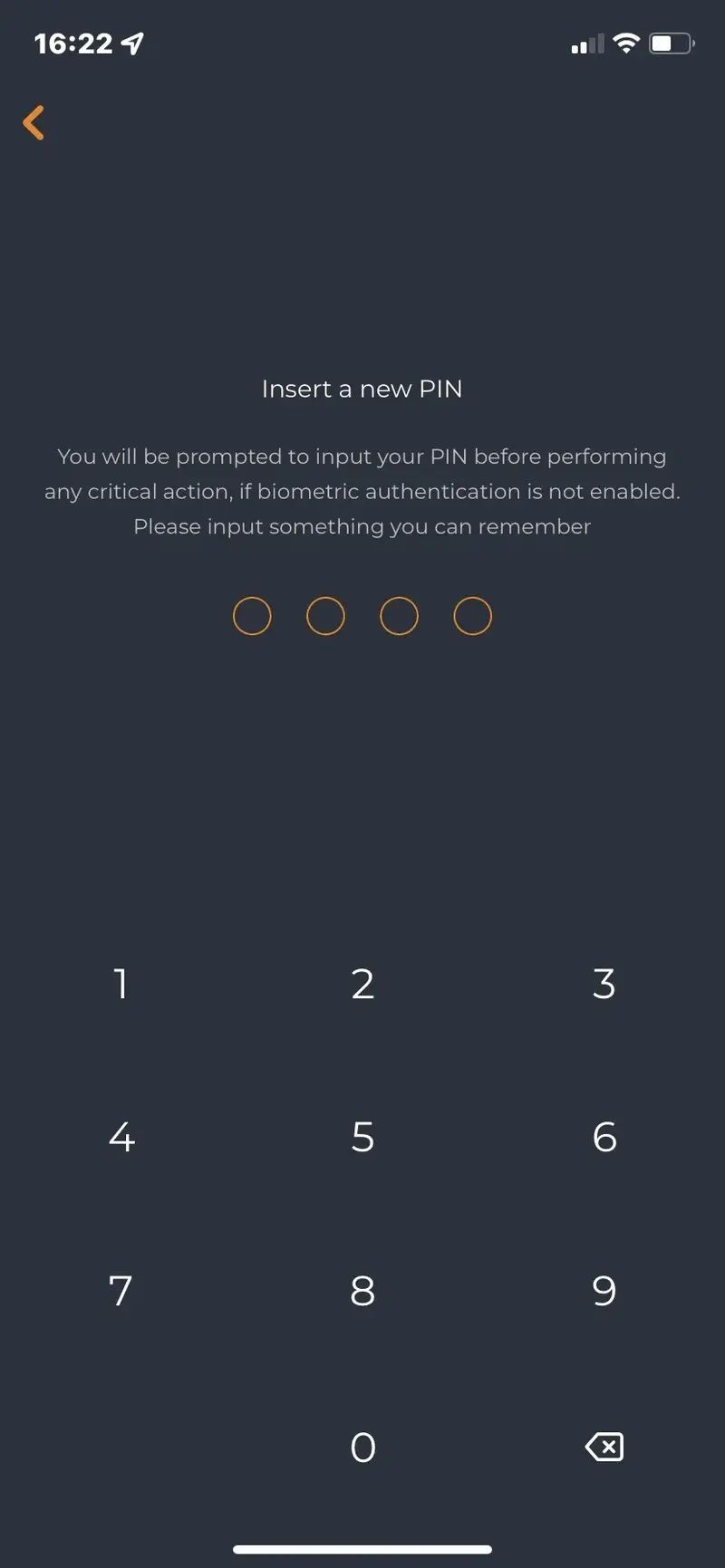Tap the orange back chevron arrow
The width and height of the screenshot is (725, 1568).
tap(34, 122)
